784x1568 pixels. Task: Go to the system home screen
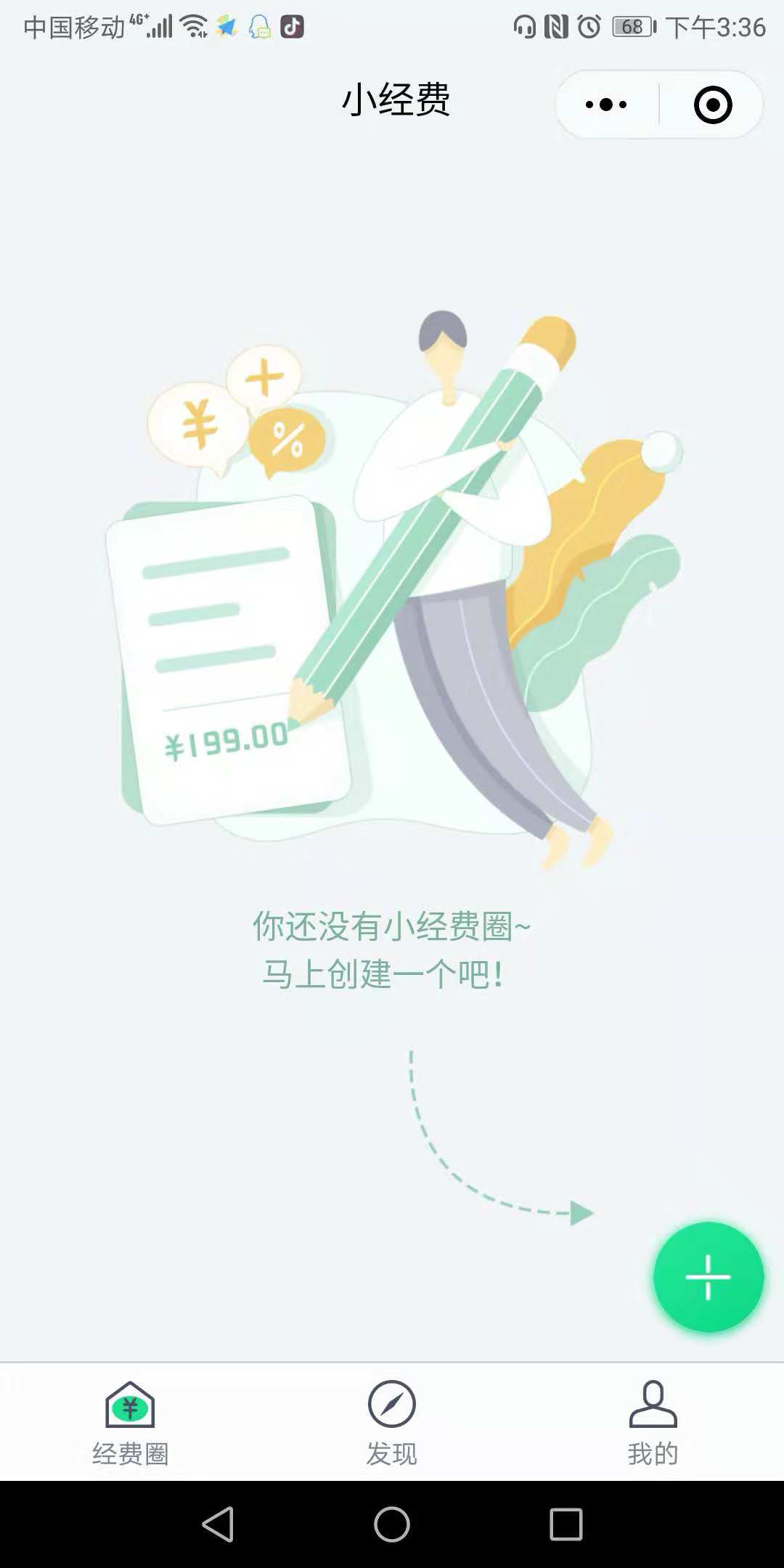pos(392,1524)
